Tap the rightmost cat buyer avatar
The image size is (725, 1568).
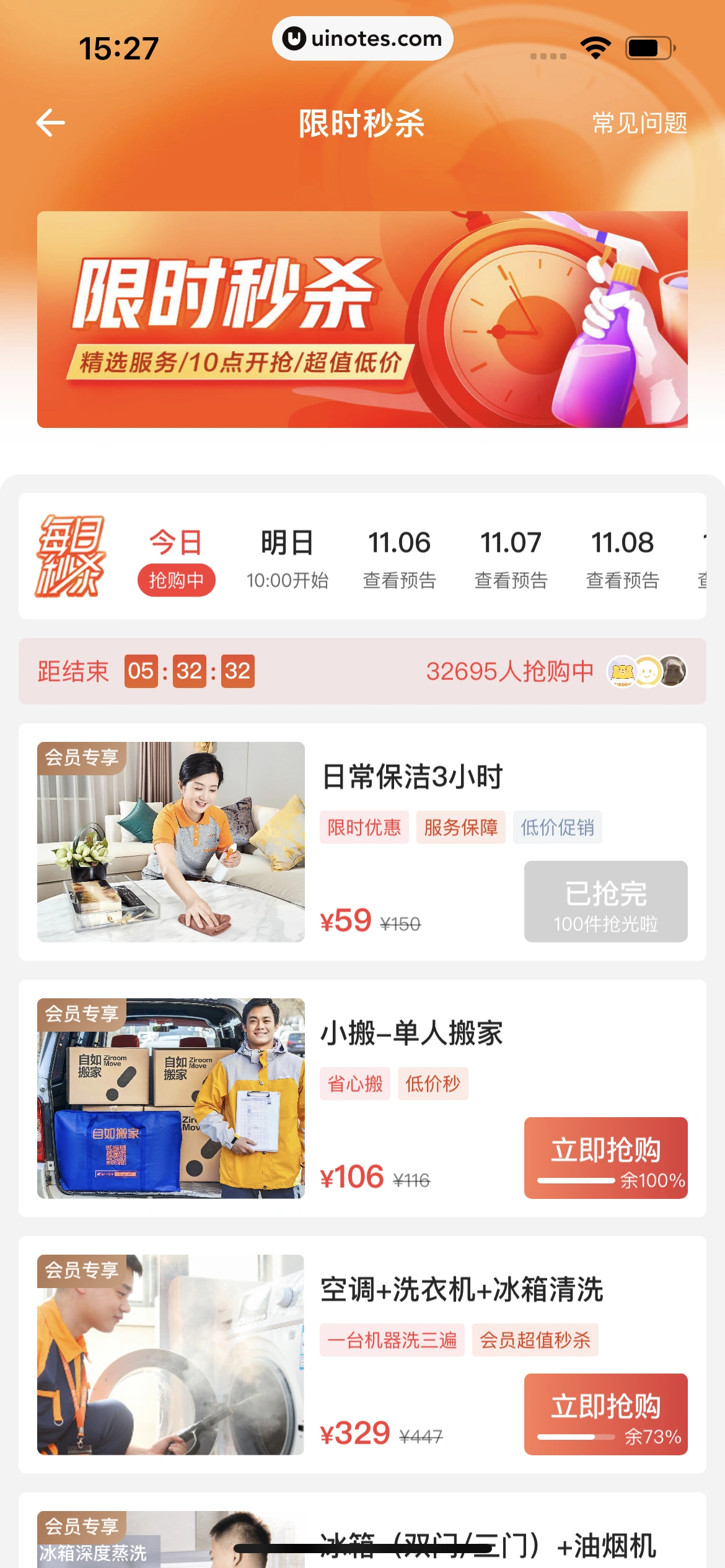point(674,671)
